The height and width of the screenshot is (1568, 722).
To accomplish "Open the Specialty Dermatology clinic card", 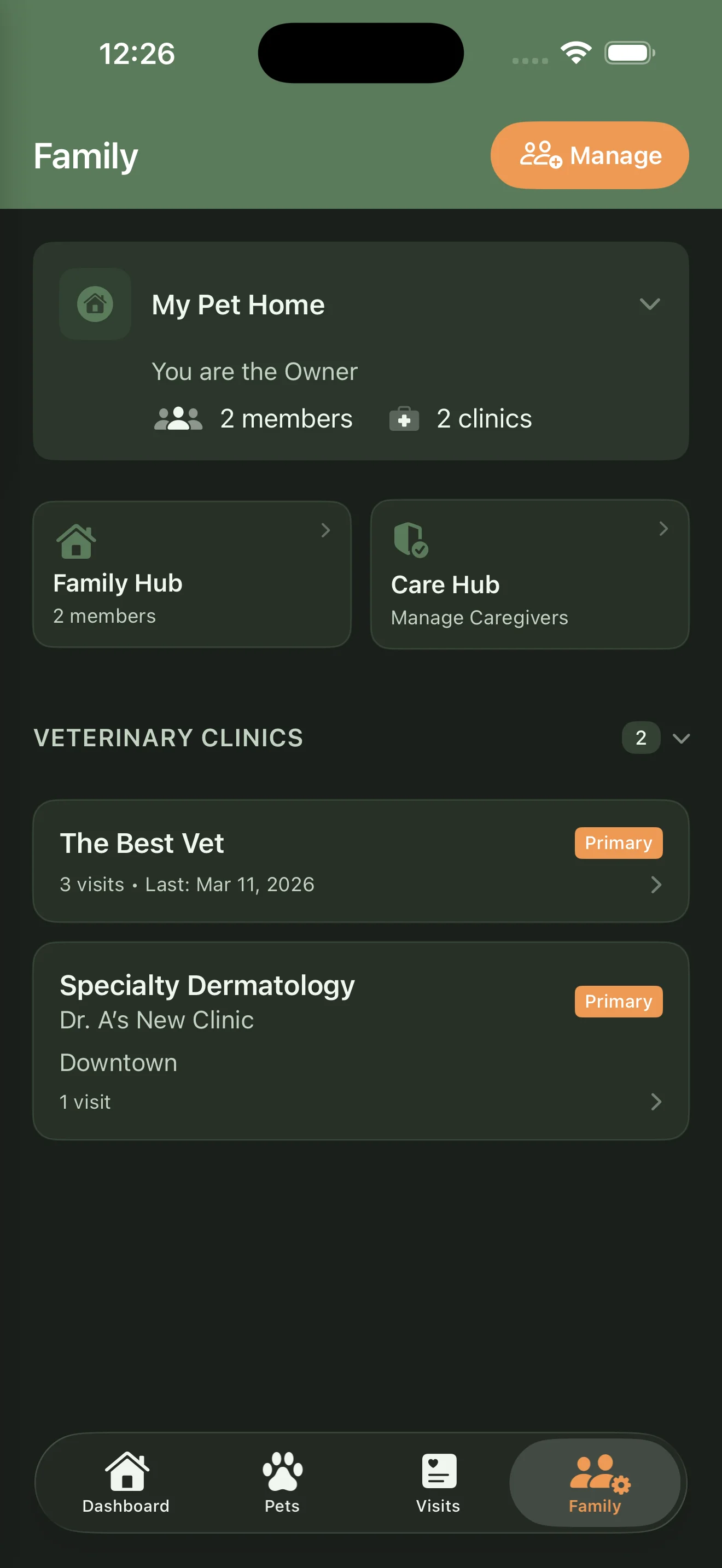I will [360, 1040].
